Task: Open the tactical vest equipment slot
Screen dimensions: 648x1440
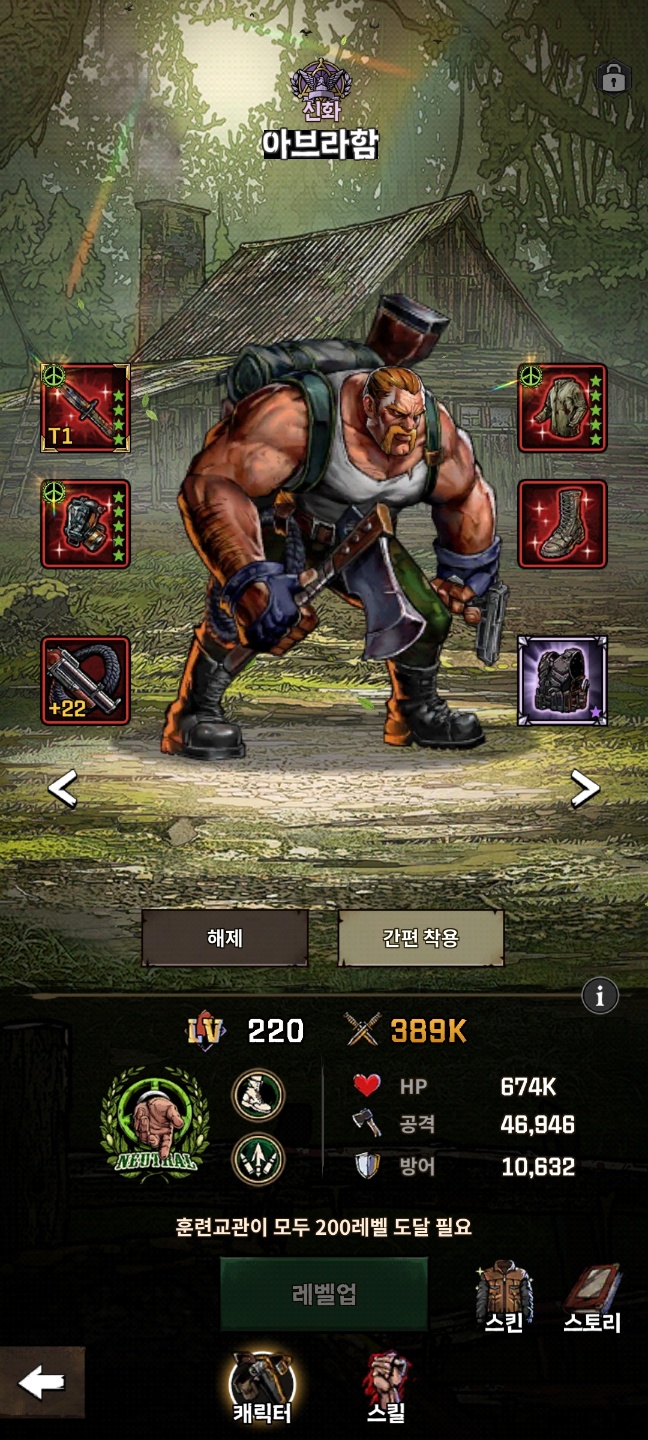Action: 562,681
